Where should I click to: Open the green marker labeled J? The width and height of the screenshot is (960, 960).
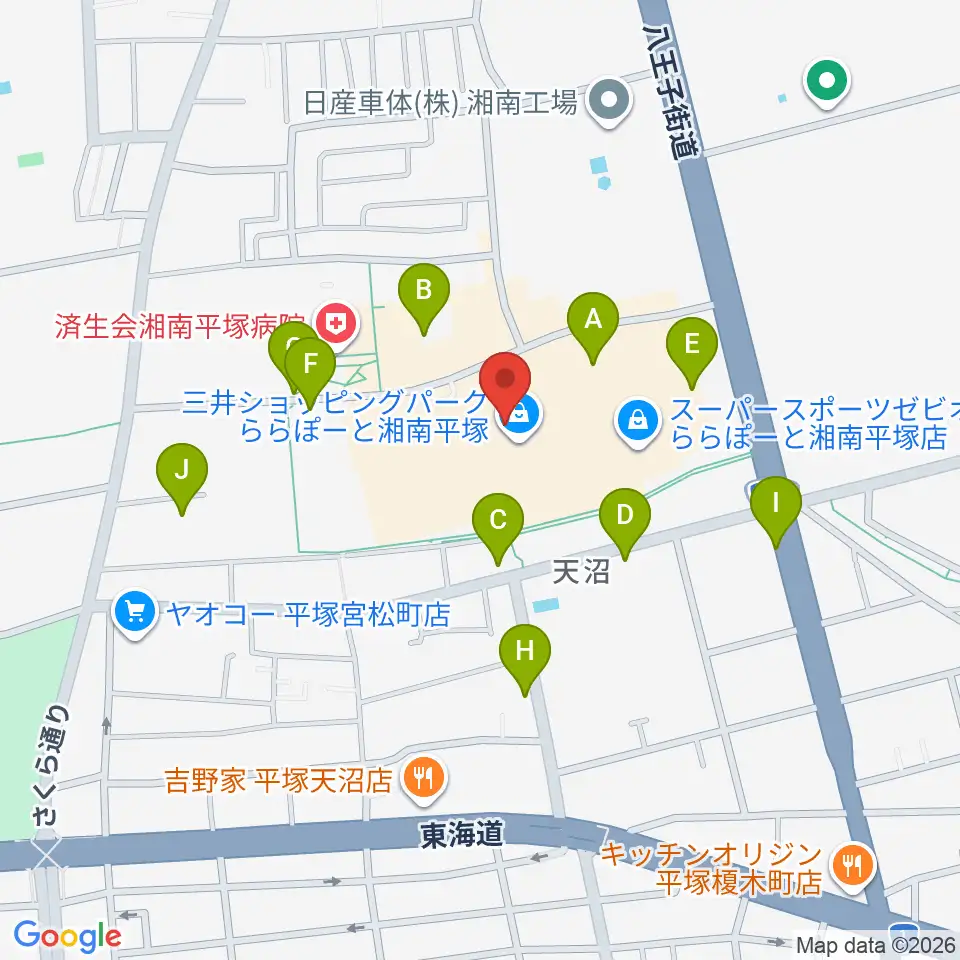click(182, 475)
